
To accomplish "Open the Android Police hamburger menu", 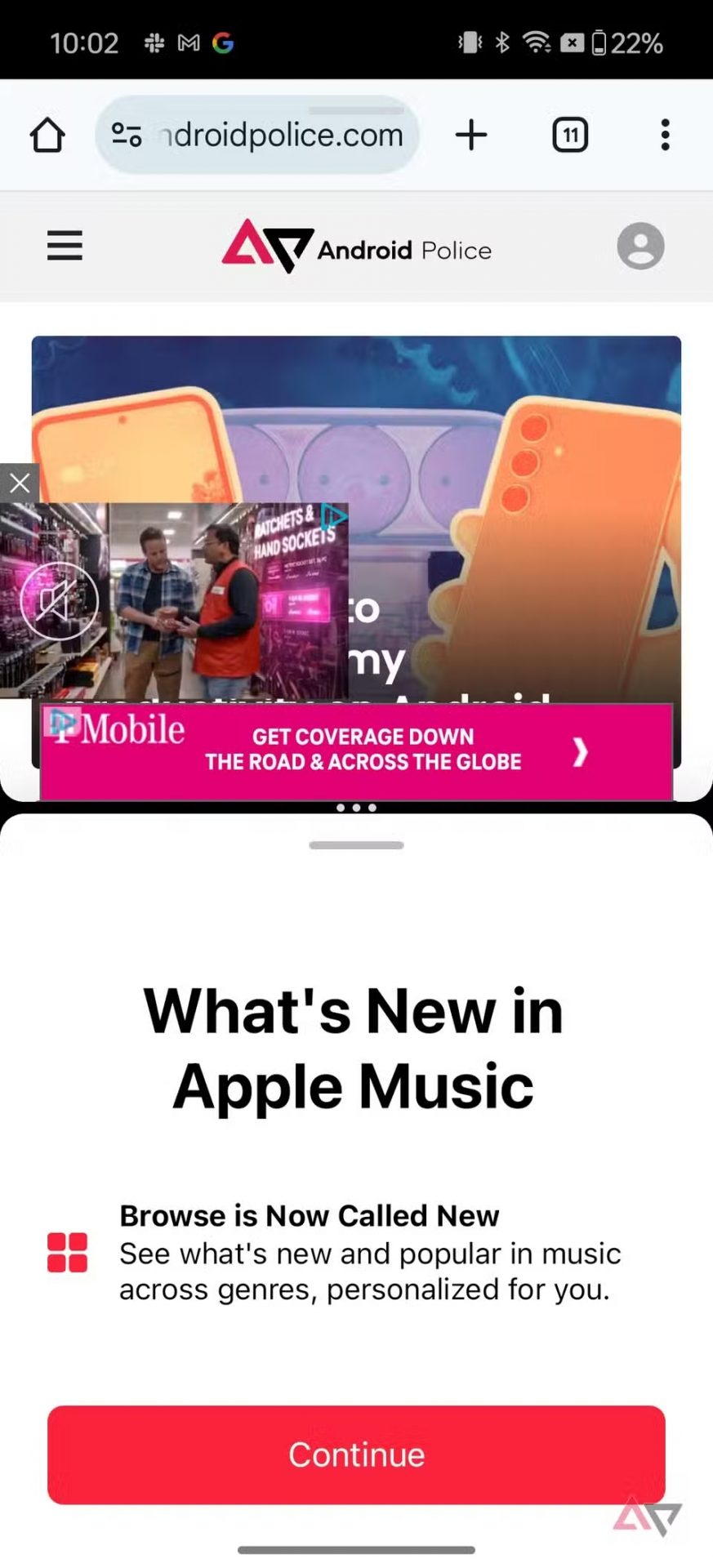I will pyautogui.click(x=65, y=246).
